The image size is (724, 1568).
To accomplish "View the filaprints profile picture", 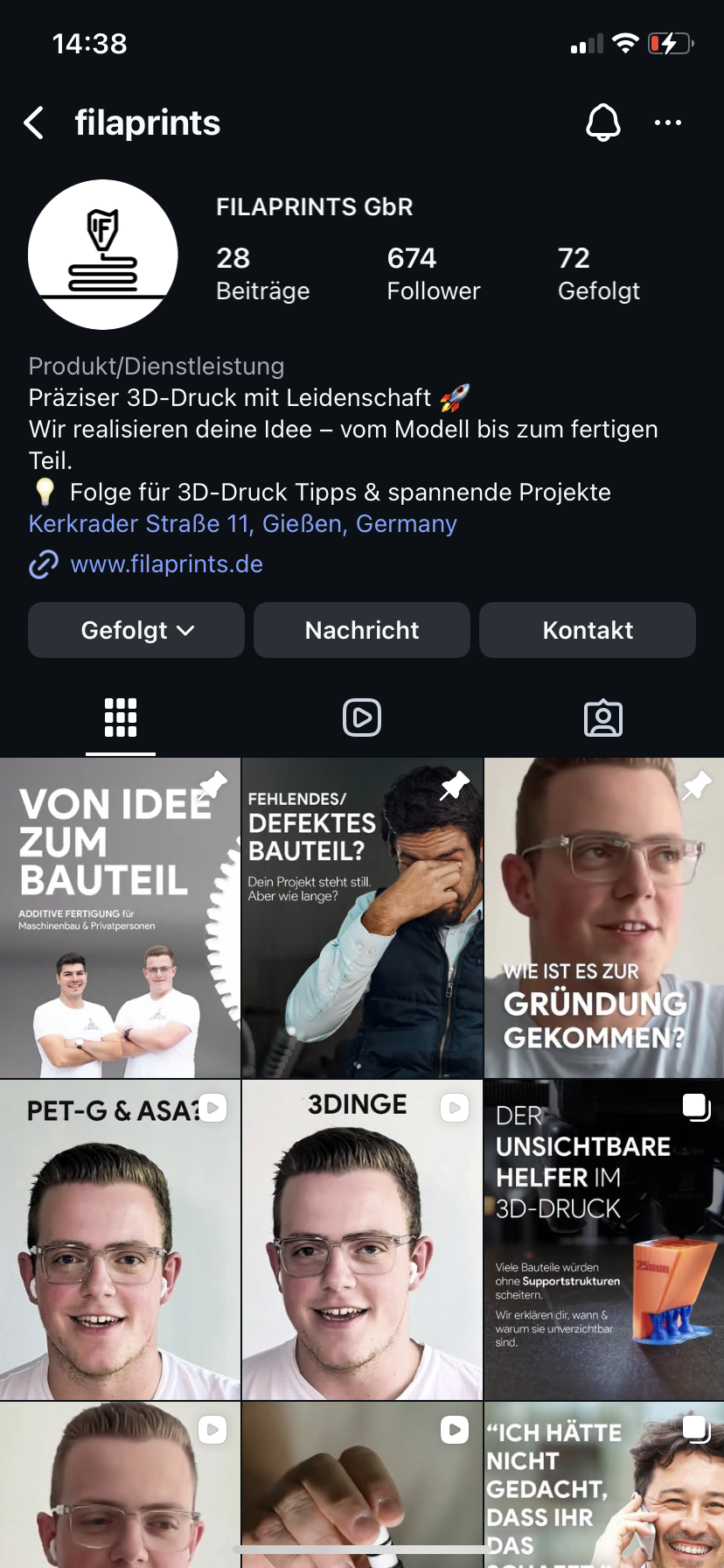I will [x=103, y=255].
